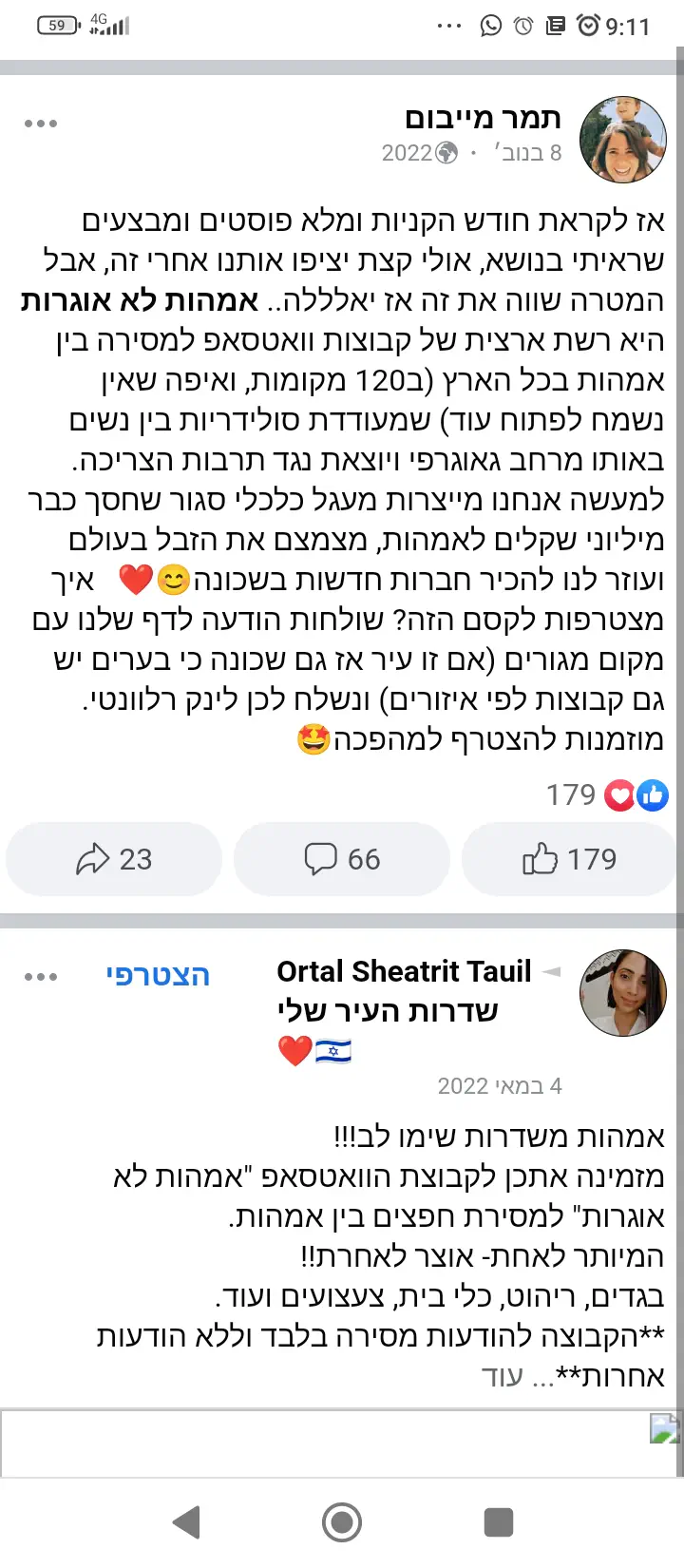Image resolution: width=684 pixels, height=1568 pixels.
Task: Share the post with 23 shares
Action: (x=114, y=859)
